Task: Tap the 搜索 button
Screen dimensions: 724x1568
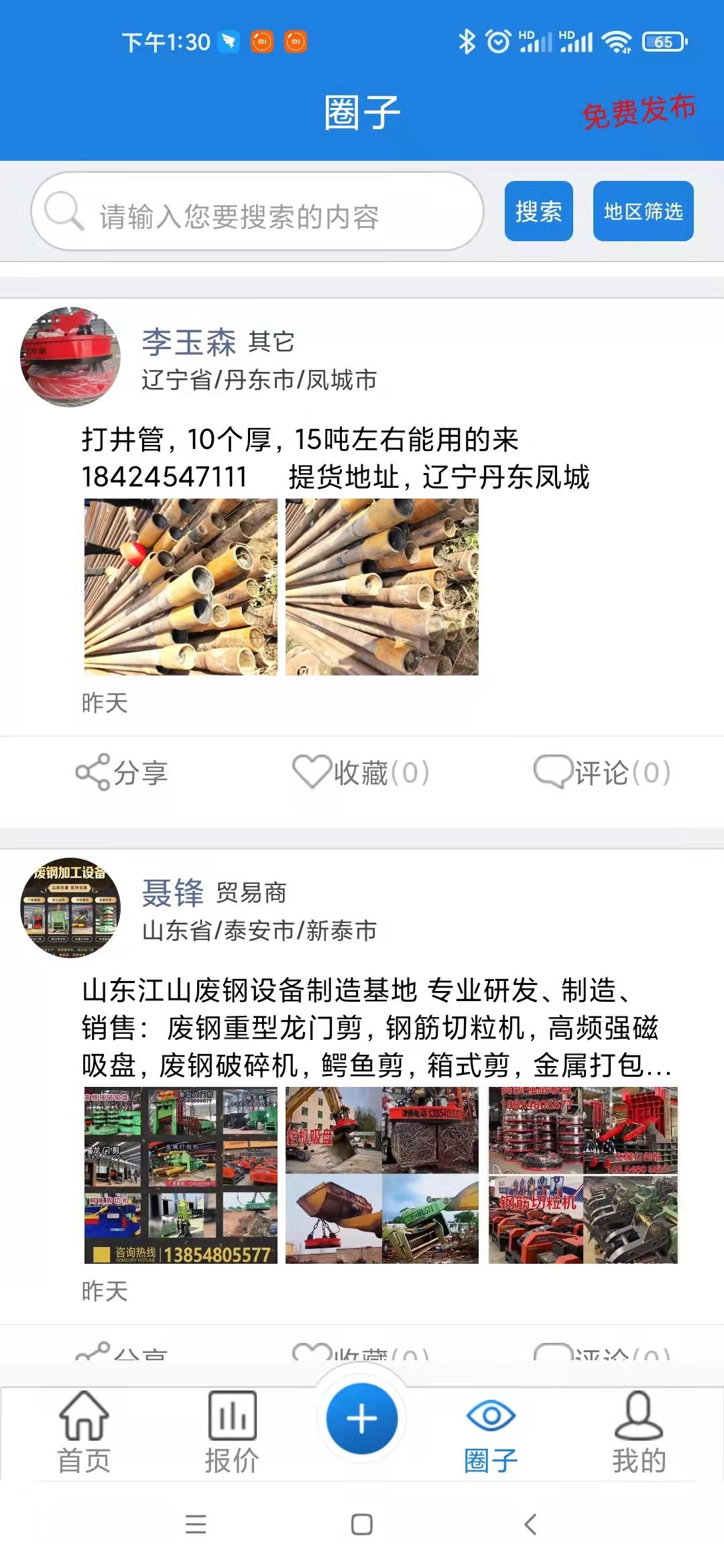Action: pos(538,211)
